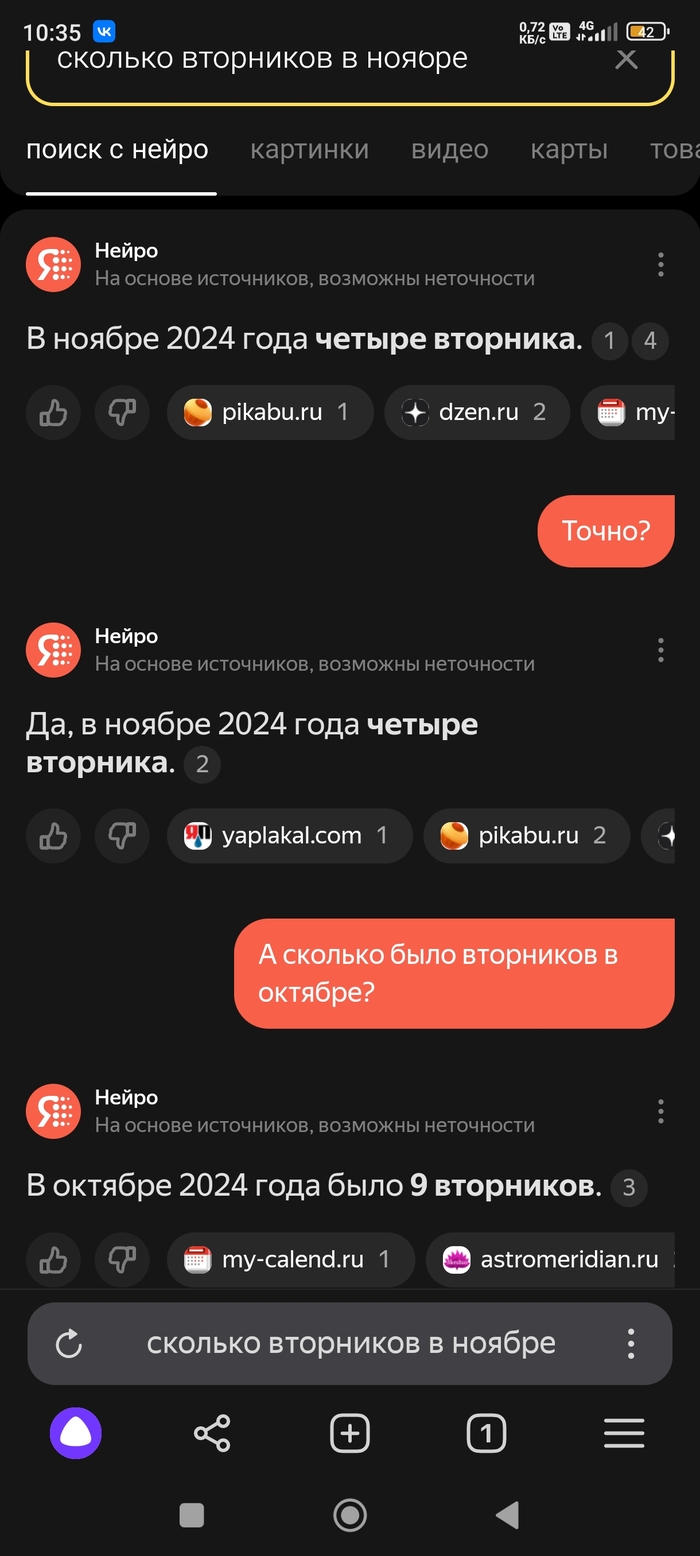
Task: Open the dzen.ru source chip
Action: pos(476,412)
